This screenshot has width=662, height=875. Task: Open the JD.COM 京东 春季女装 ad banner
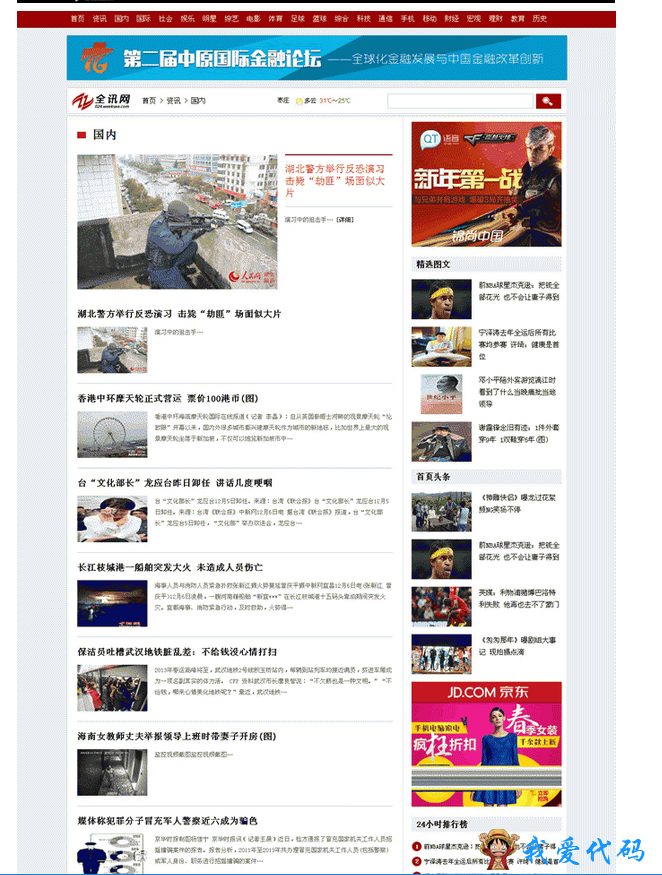(x=486, y=744)
